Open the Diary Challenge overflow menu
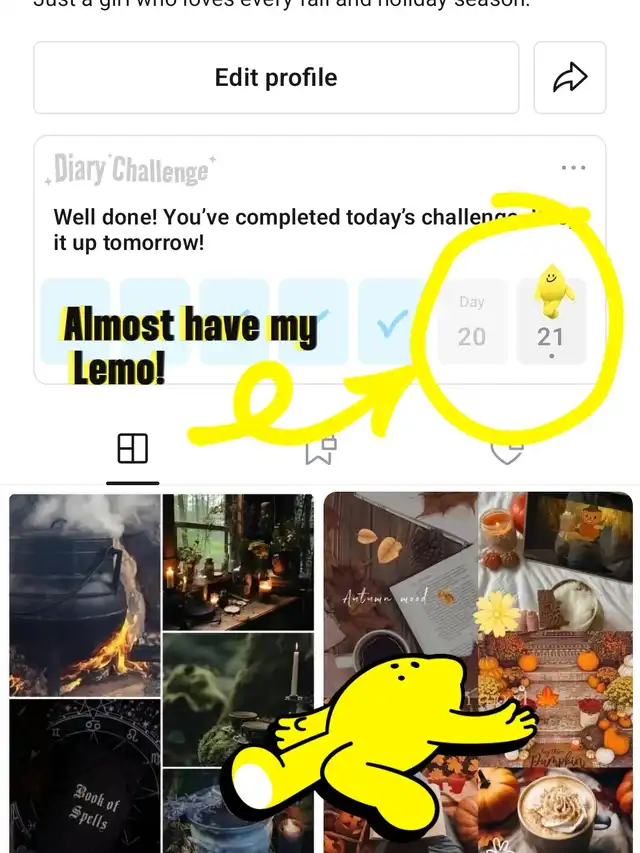 [x=573, y=168]
